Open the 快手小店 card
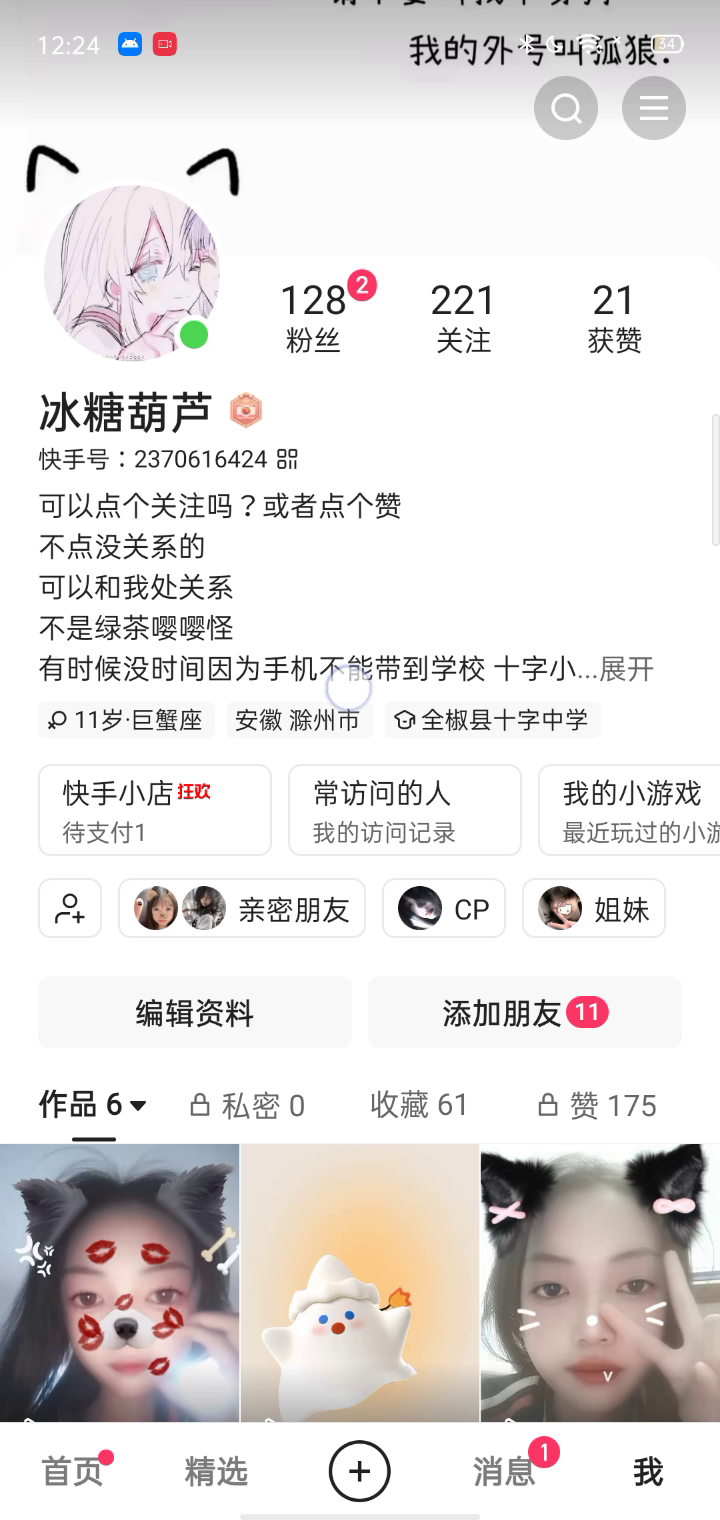The width and height of the screenshot is (720, 1520). [x=155, y=810]
